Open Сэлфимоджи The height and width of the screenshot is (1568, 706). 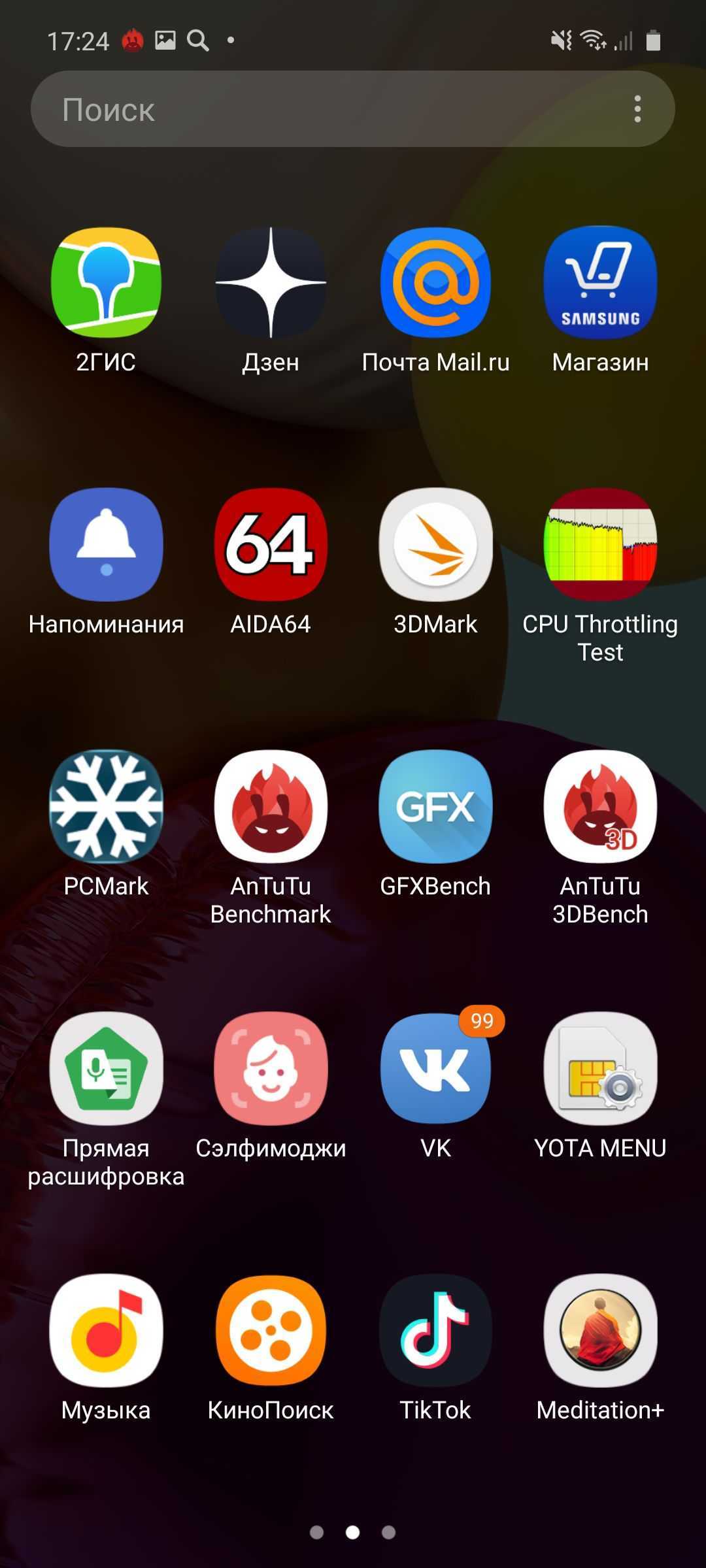271,1069
